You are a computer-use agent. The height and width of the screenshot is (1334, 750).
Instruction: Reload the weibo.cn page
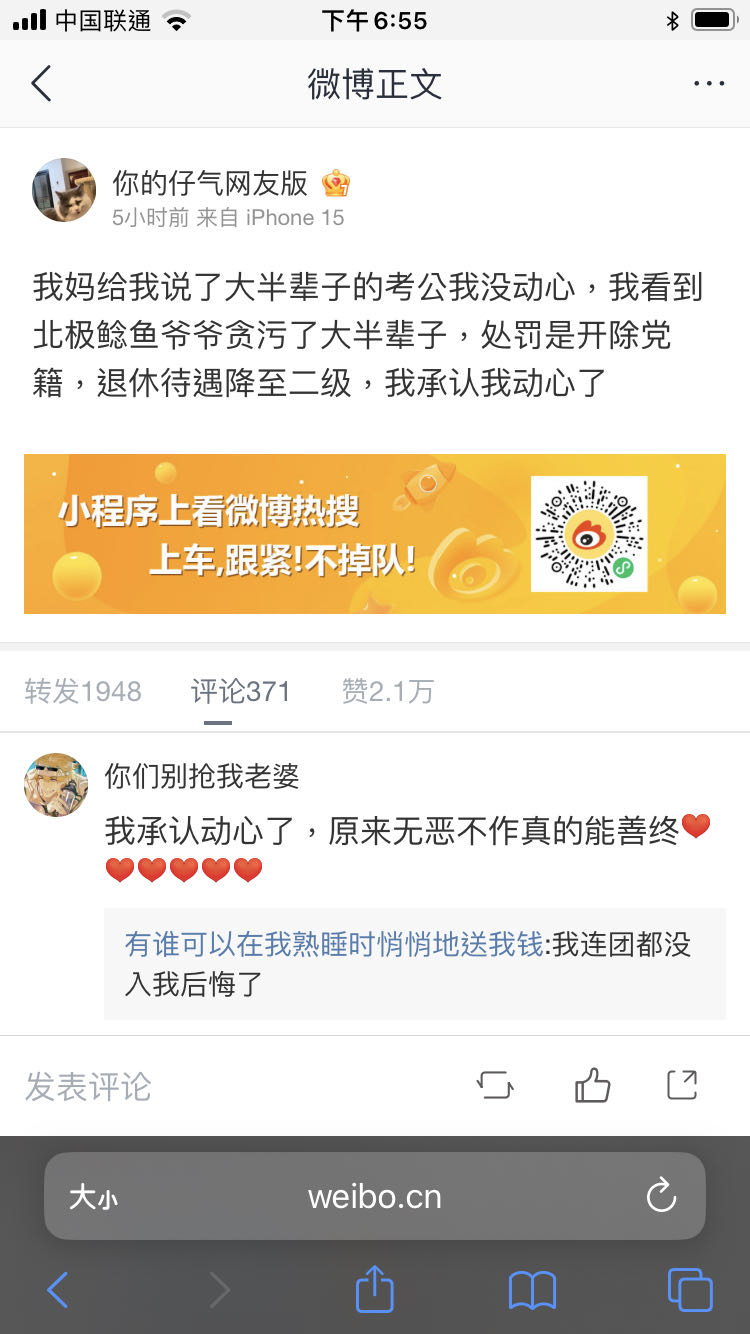661,1196
